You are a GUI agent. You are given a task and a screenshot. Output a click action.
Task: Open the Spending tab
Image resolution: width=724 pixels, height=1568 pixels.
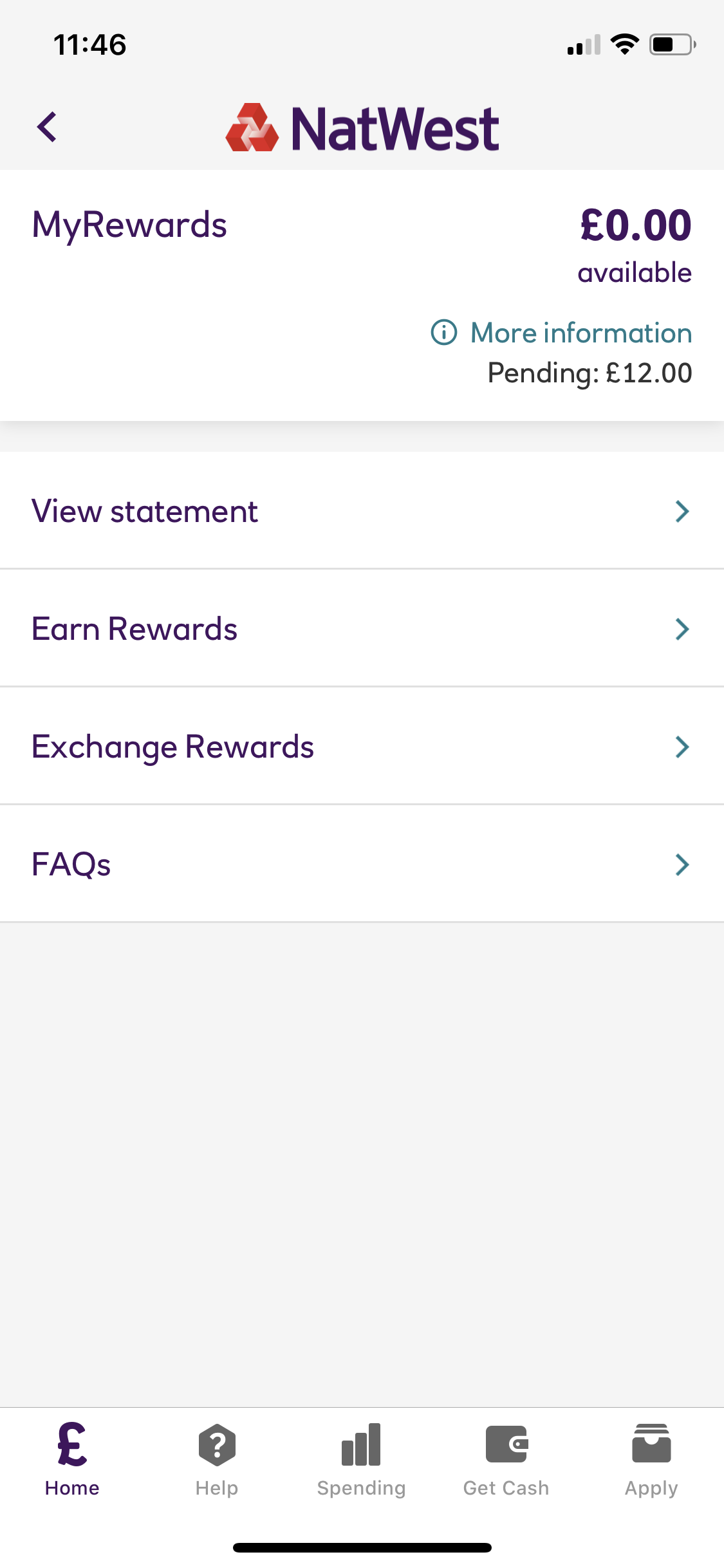(362, 1460)
